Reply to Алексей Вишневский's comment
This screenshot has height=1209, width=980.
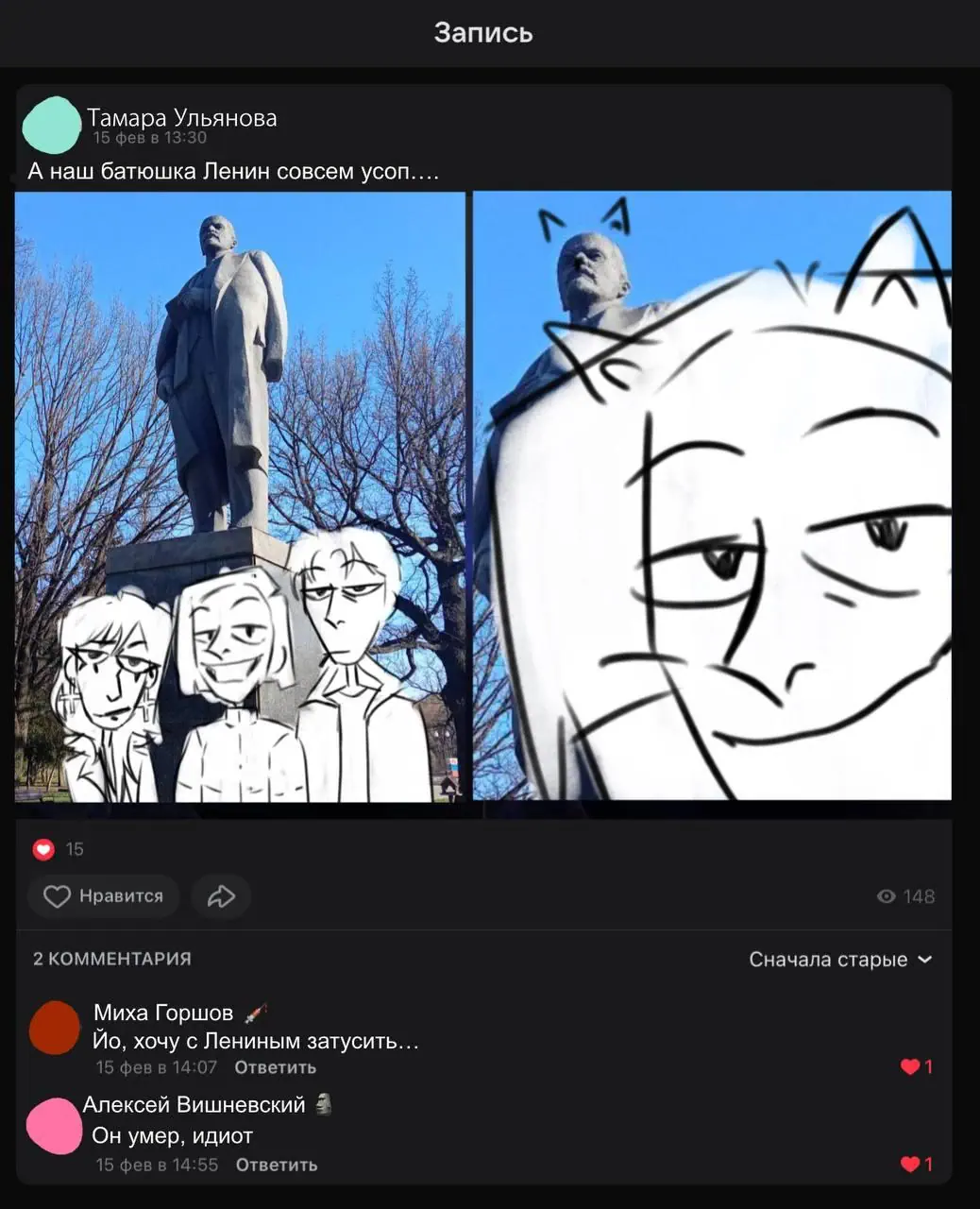click(x=276, y=1165)
